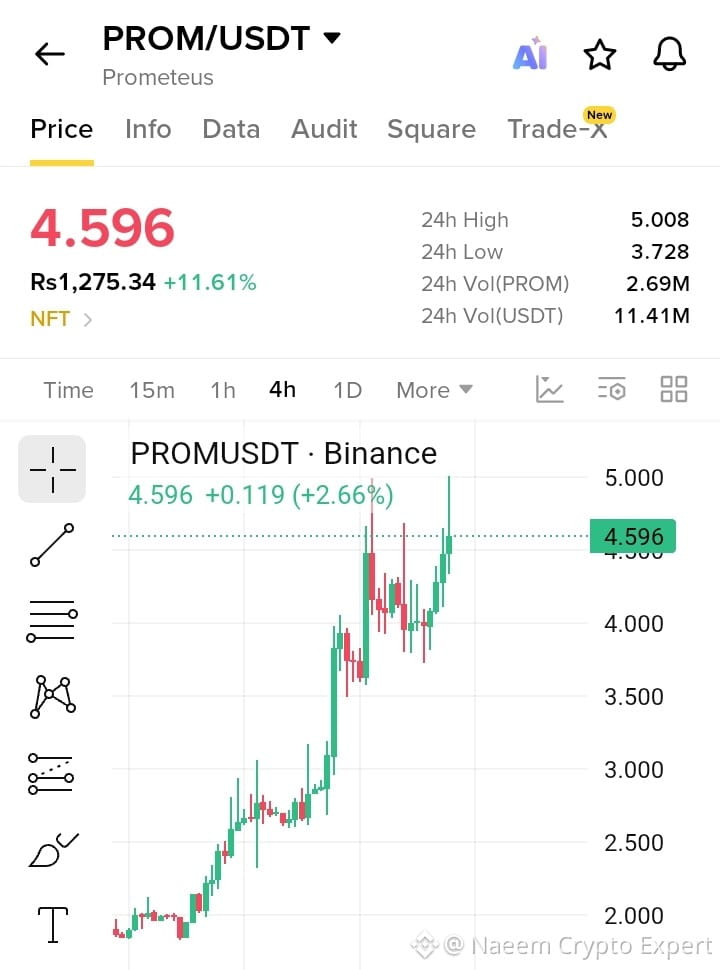Open the AI assistant icon
This screenshot has height=970, width=720.
531,53
